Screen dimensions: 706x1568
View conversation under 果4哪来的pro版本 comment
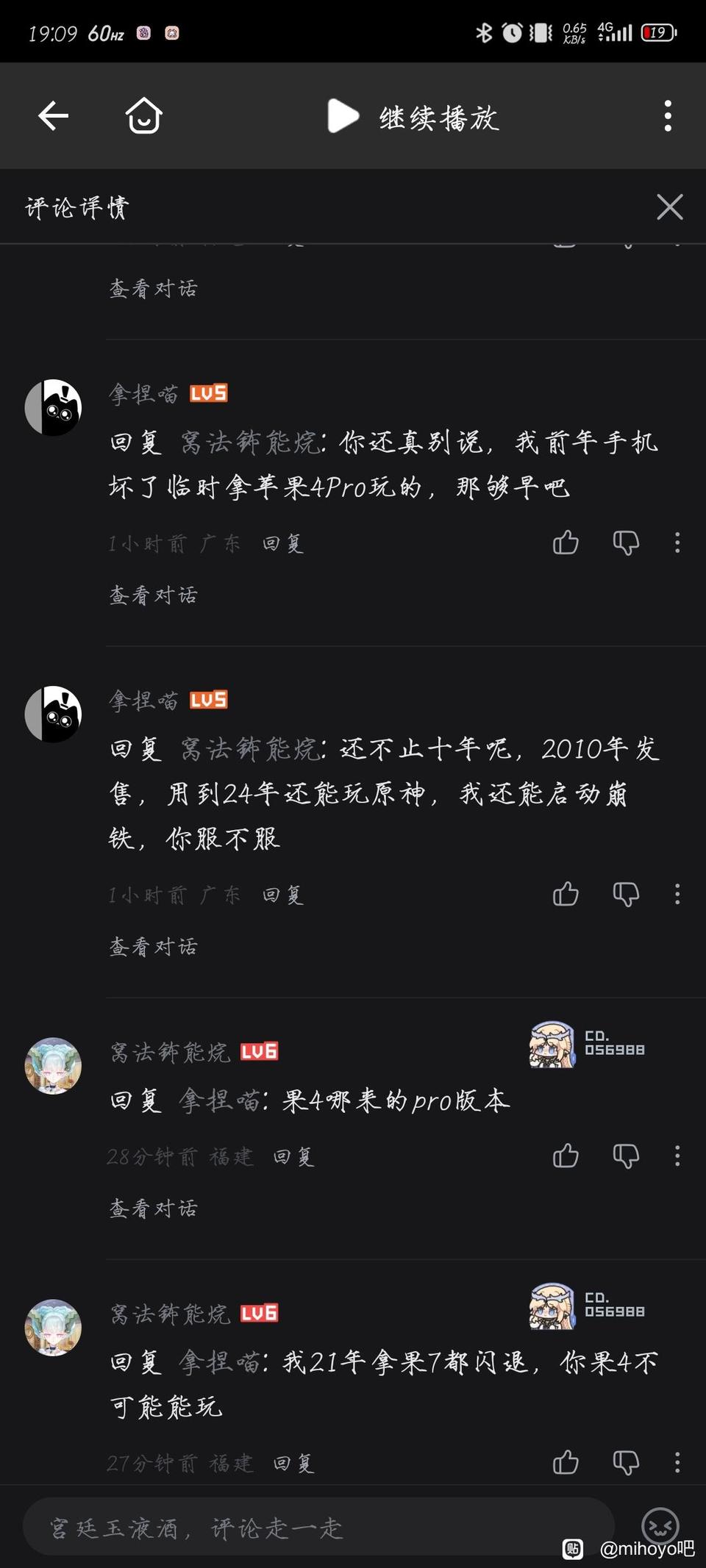pos(154,1208)
